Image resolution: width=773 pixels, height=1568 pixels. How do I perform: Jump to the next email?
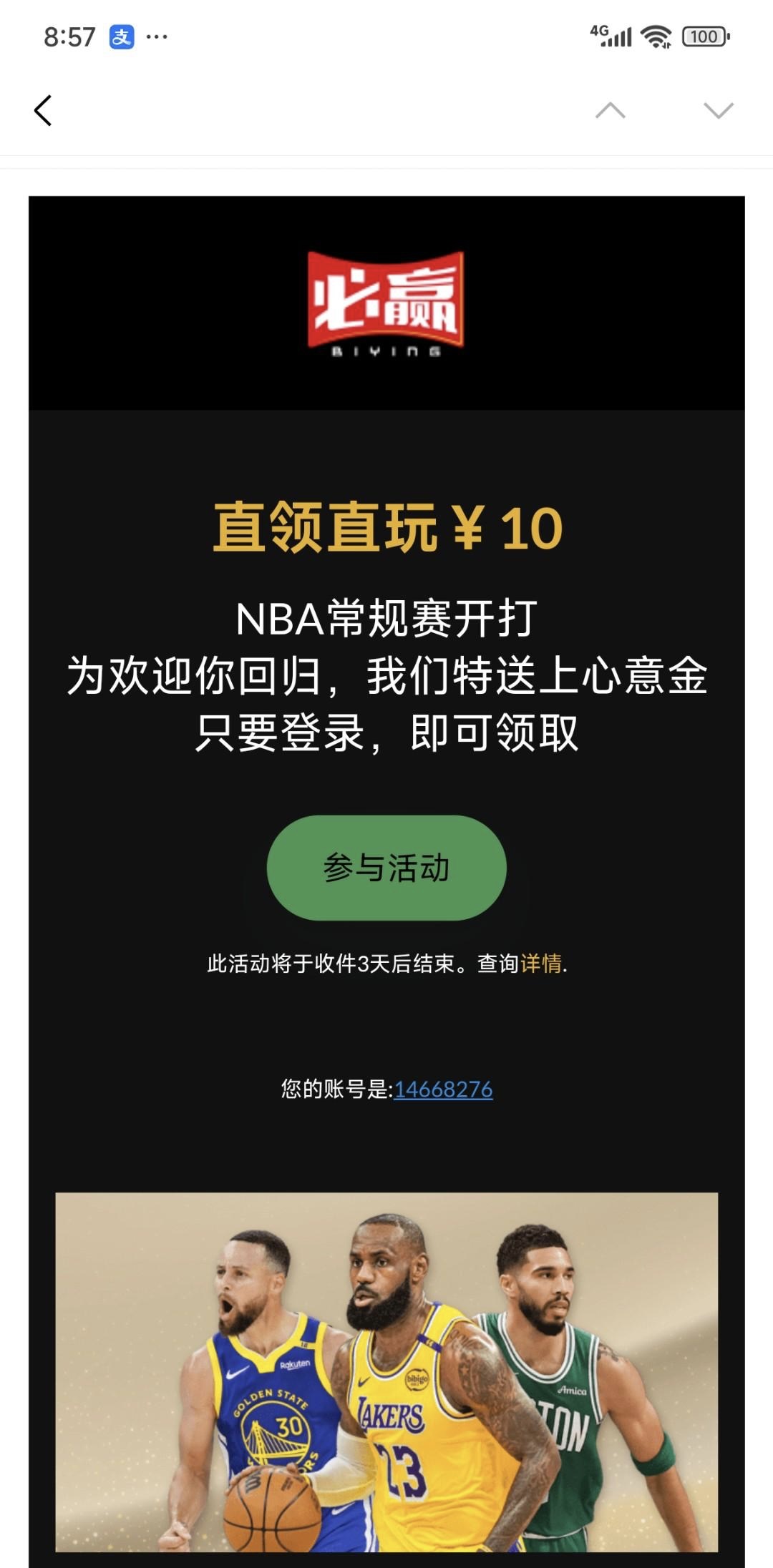point(718,111)
